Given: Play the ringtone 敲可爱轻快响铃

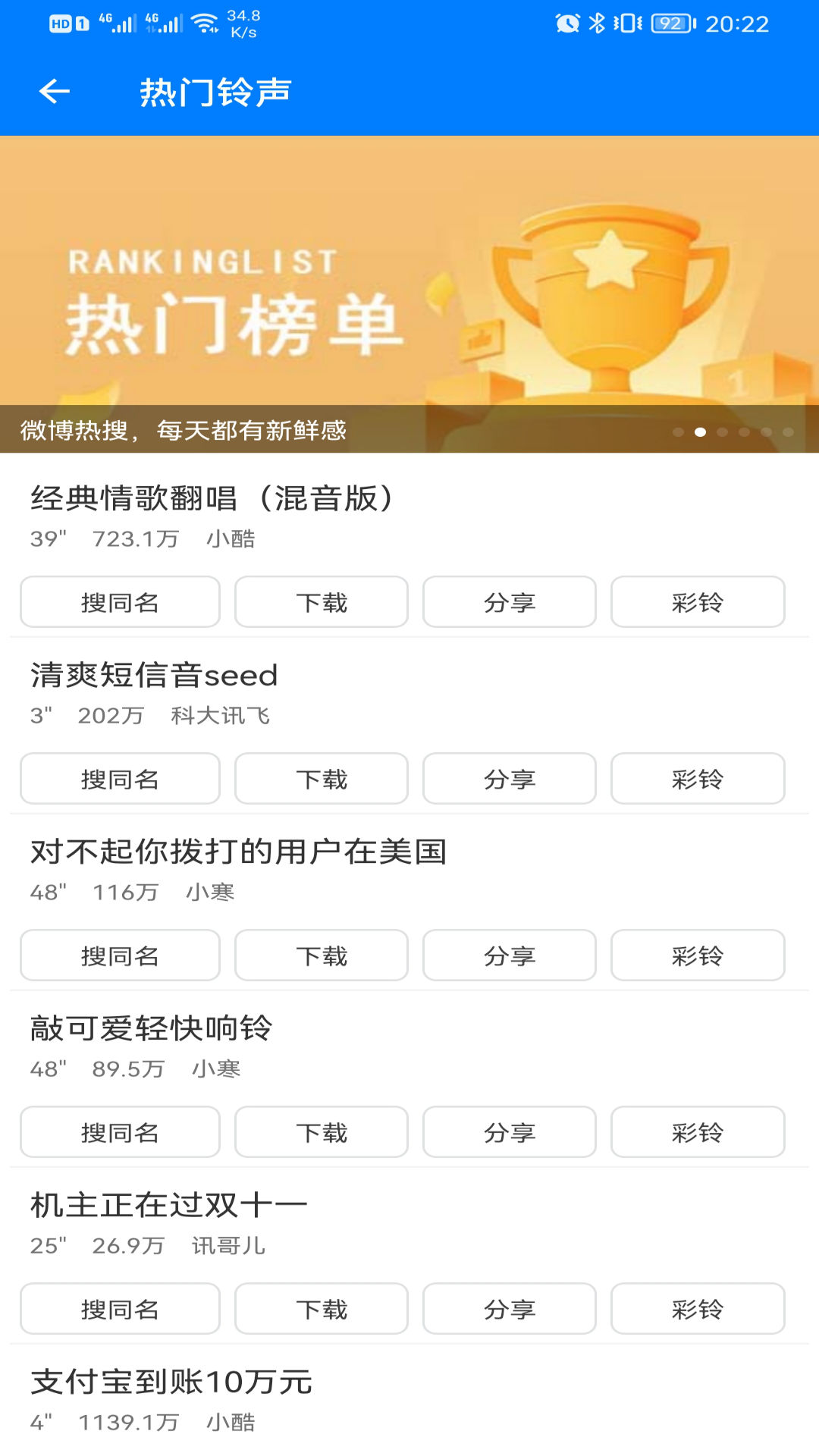Looking at the screenshot, I should pos(152,1029).
